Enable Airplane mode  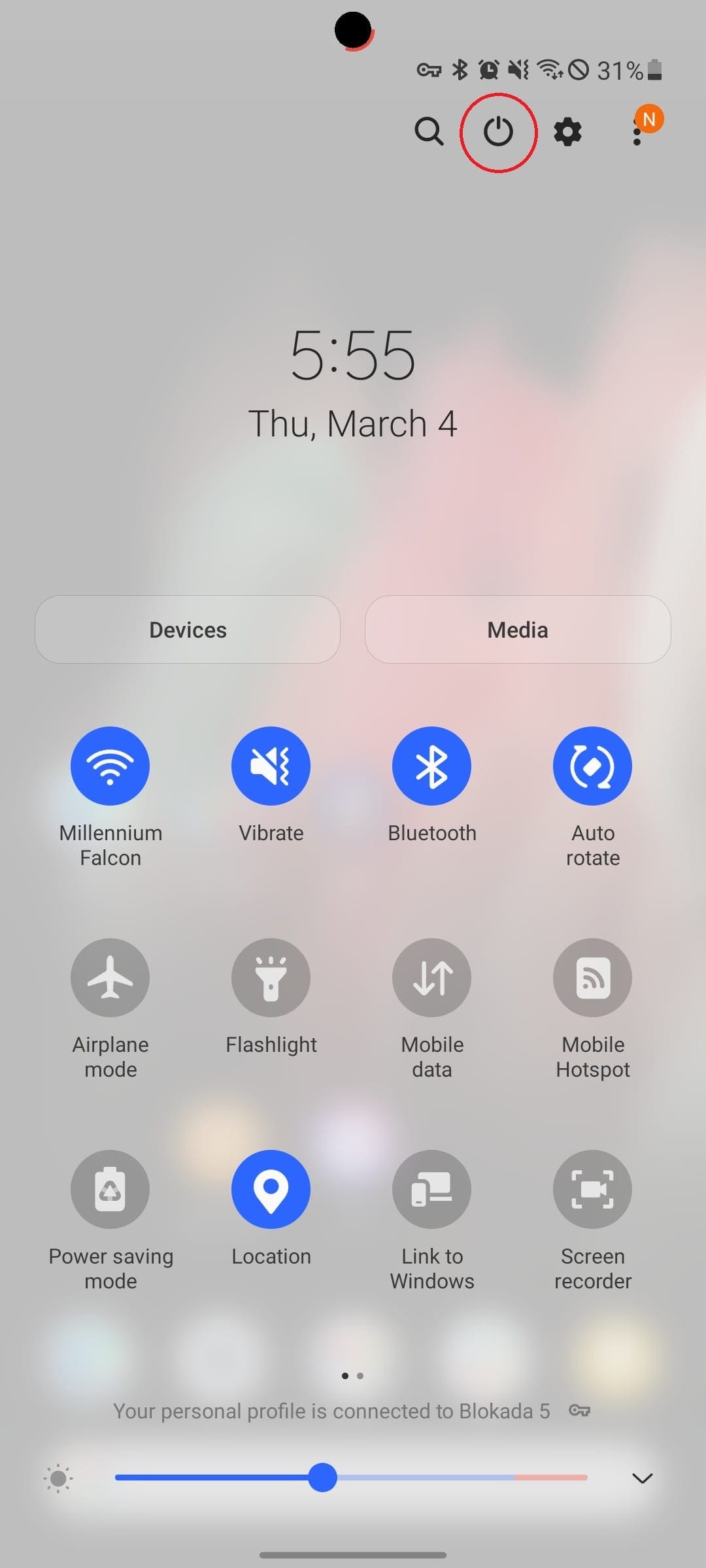tap(110, 977)
